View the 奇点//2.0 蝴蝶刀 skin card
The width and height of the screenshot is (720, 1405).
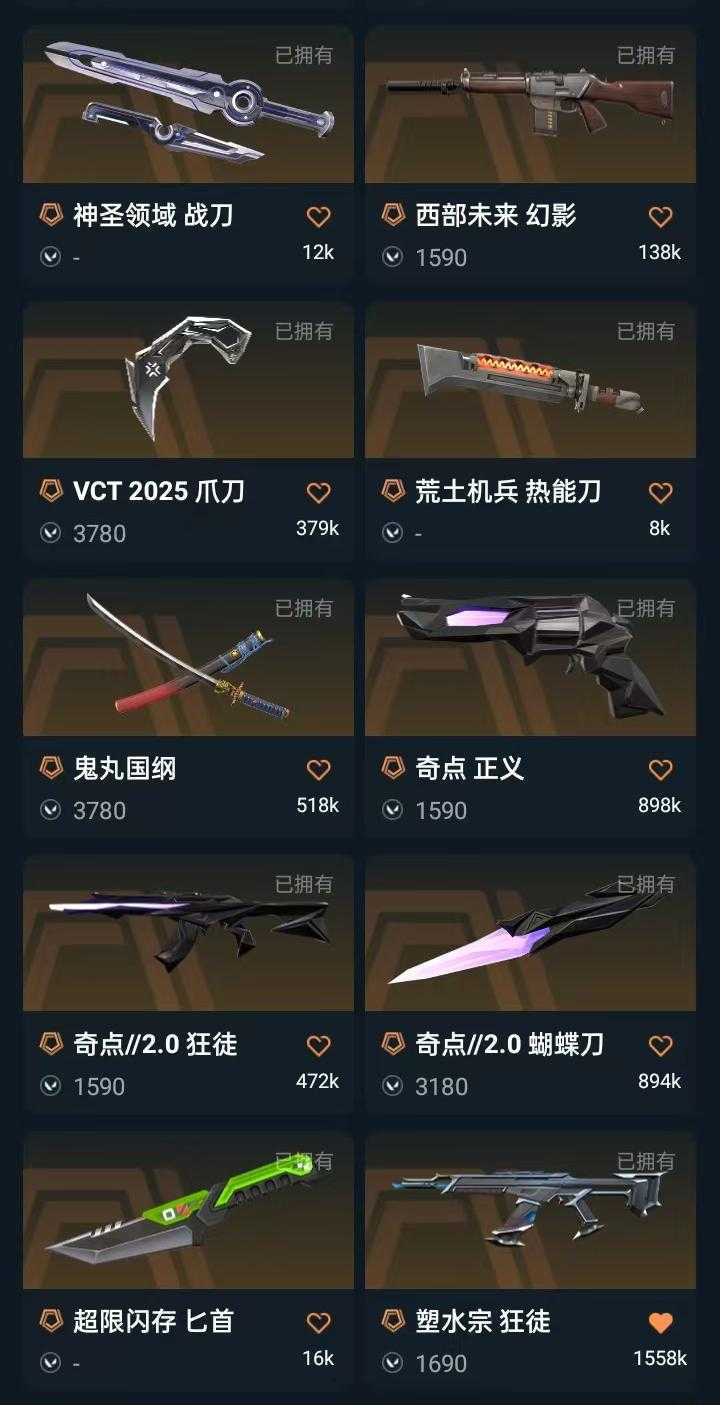(x=530, y=982)
